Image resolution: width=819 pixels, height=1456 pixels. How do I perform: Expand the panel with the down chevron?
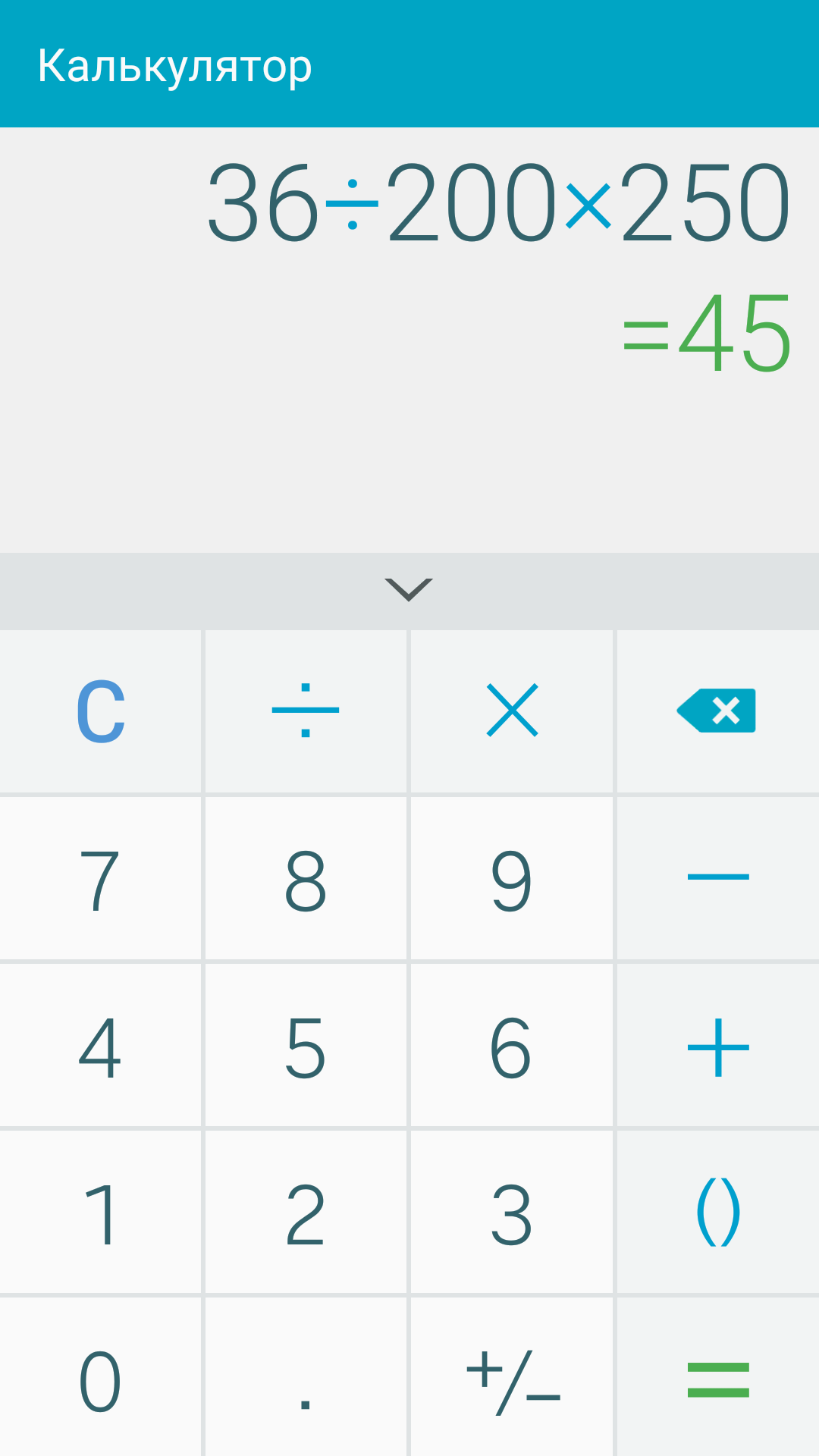click(409, 590)
